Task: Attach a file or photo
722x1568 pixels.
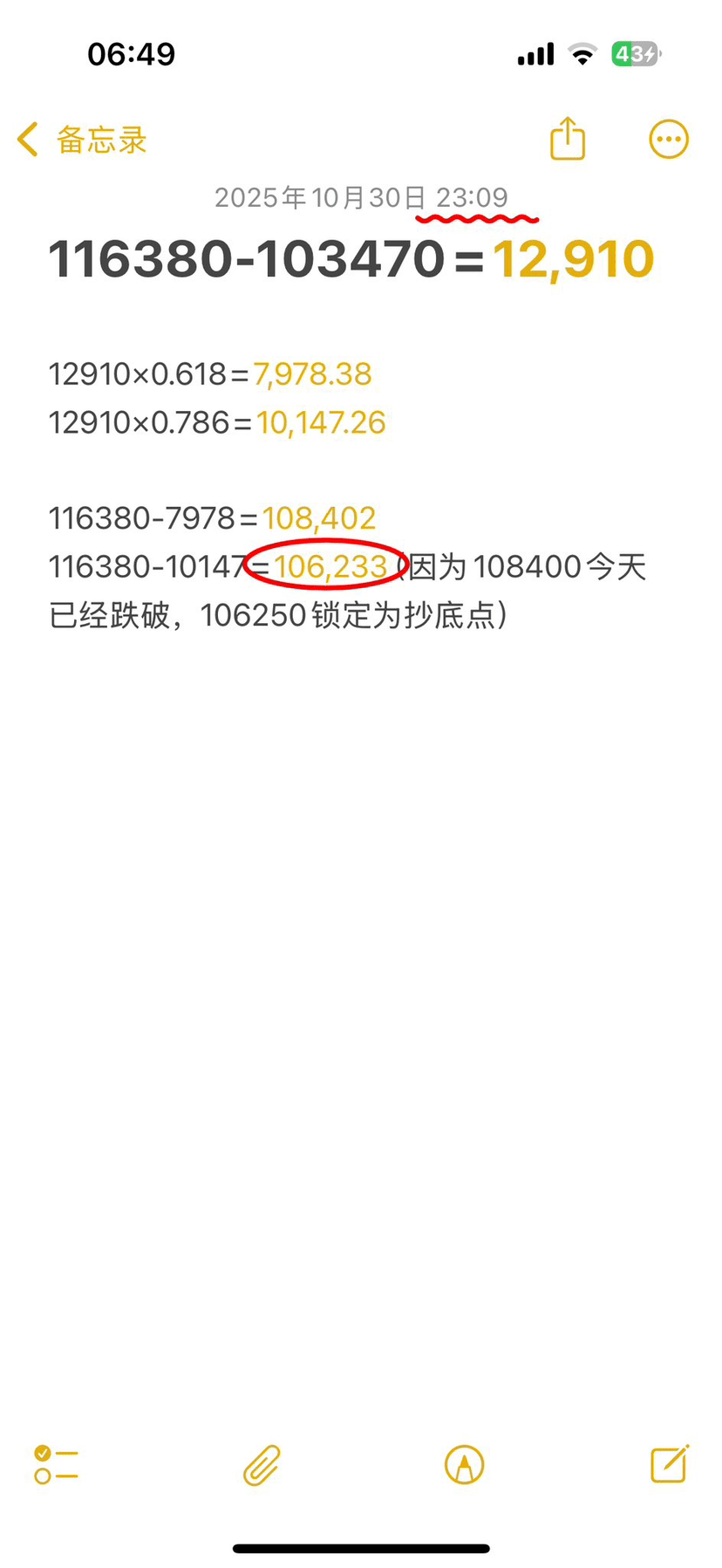Action: click(x=262, y=1465)
